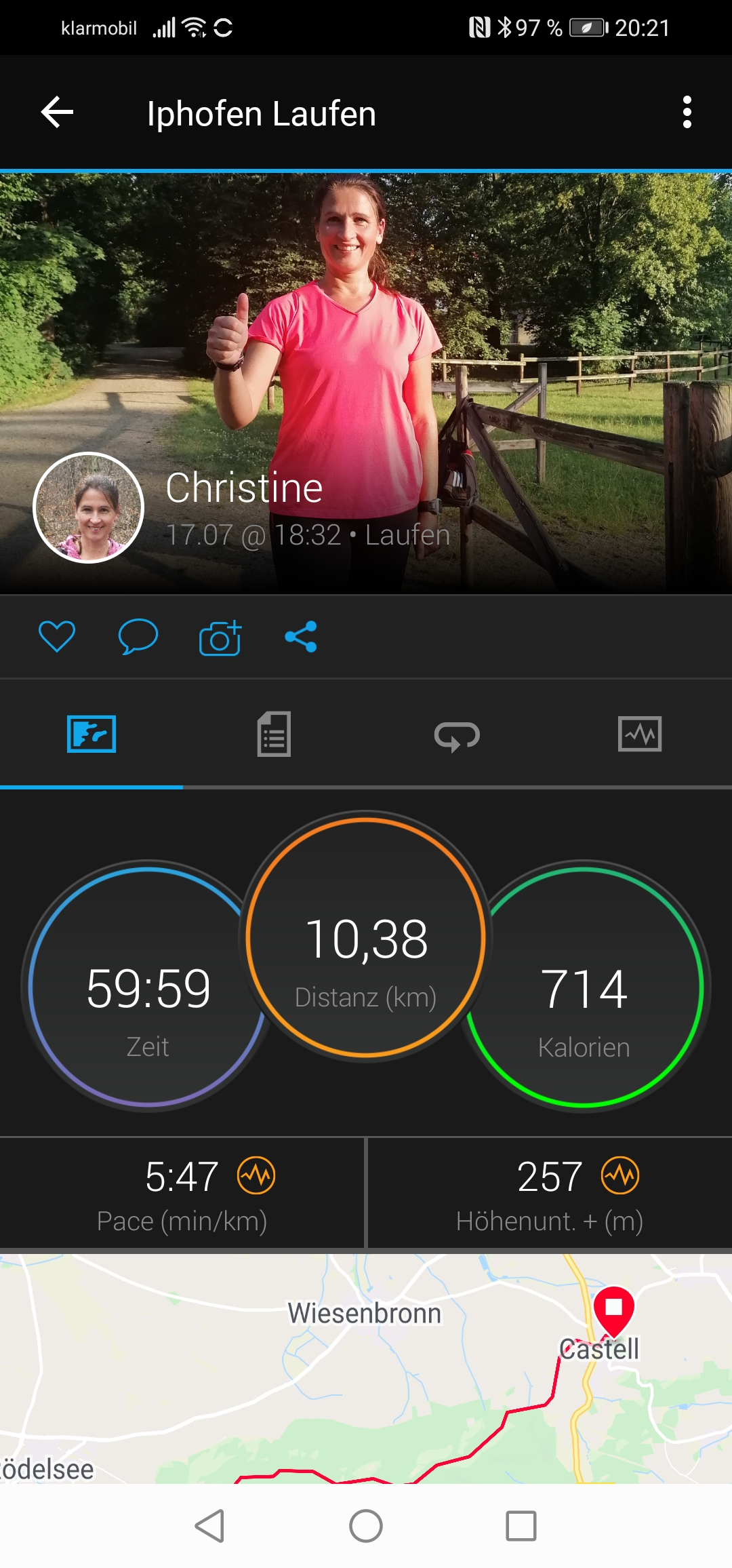This screenshot has height=1568, width=732.
Task: Go back using the top-left arrow
Action: coord(57,112)
